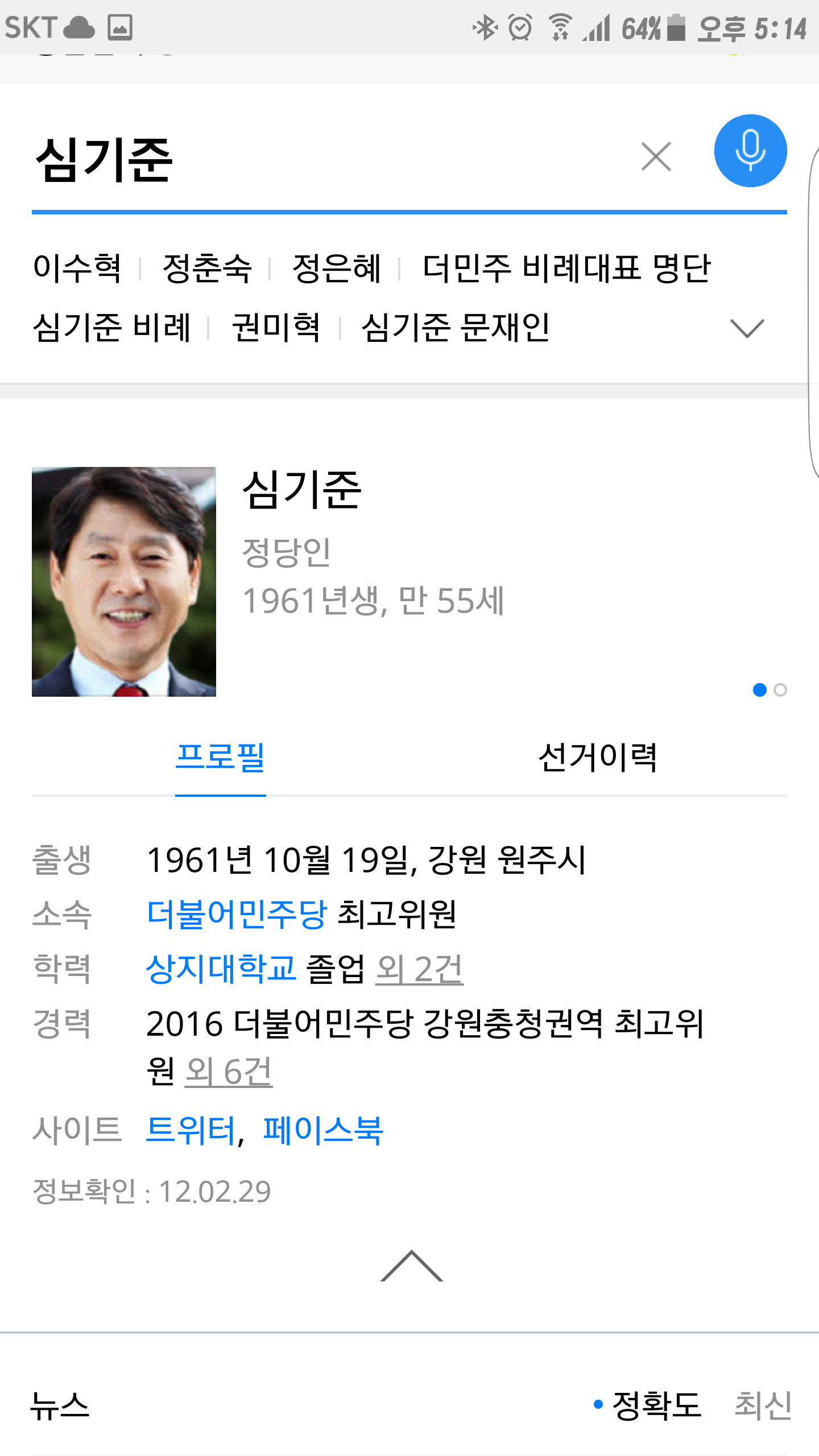This screenshot has height=1456, width=819.
Task: Collapse the profile card with the up chevron
Action: click(x=411, y=1266)
